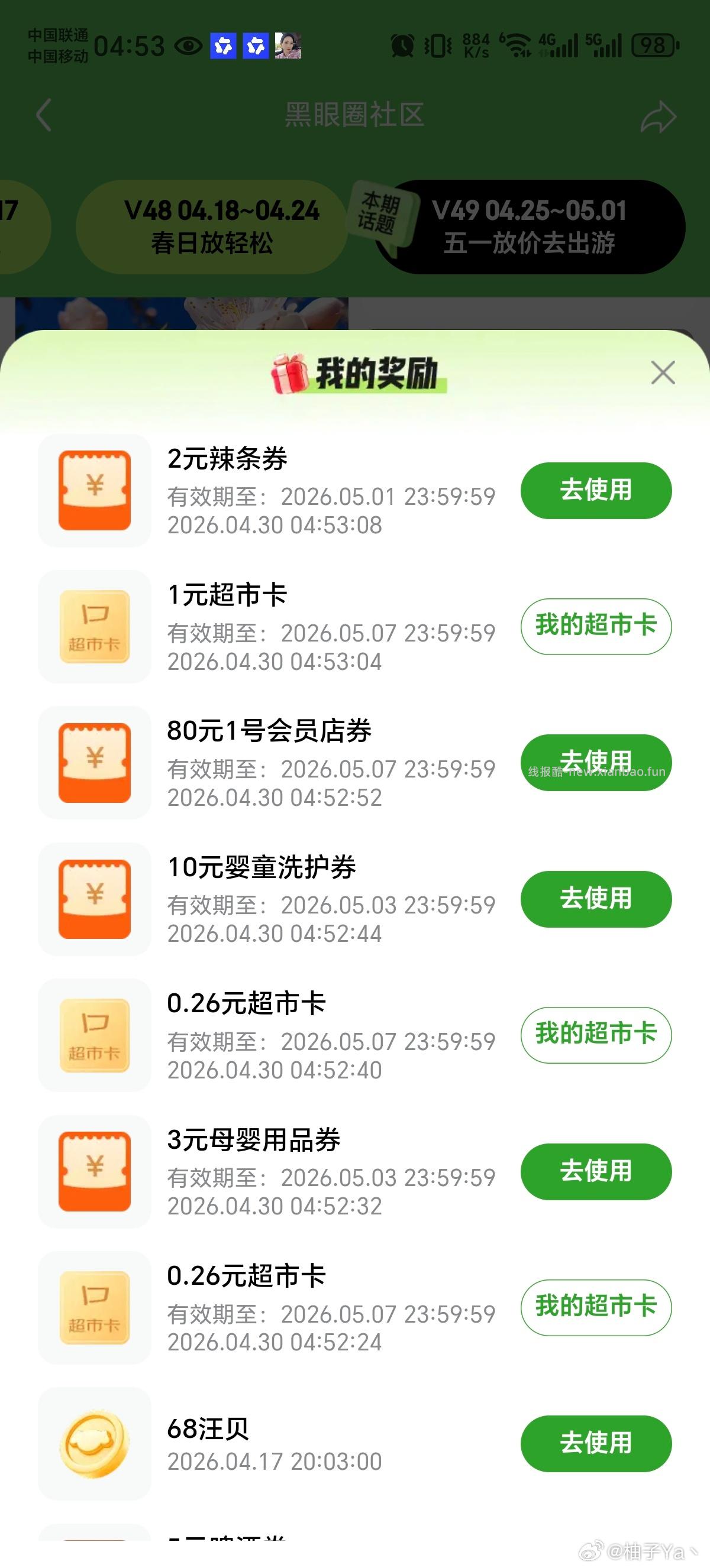Tap 去使用 for the 2元辣条券
The image size is (710, 1568).
595,491
